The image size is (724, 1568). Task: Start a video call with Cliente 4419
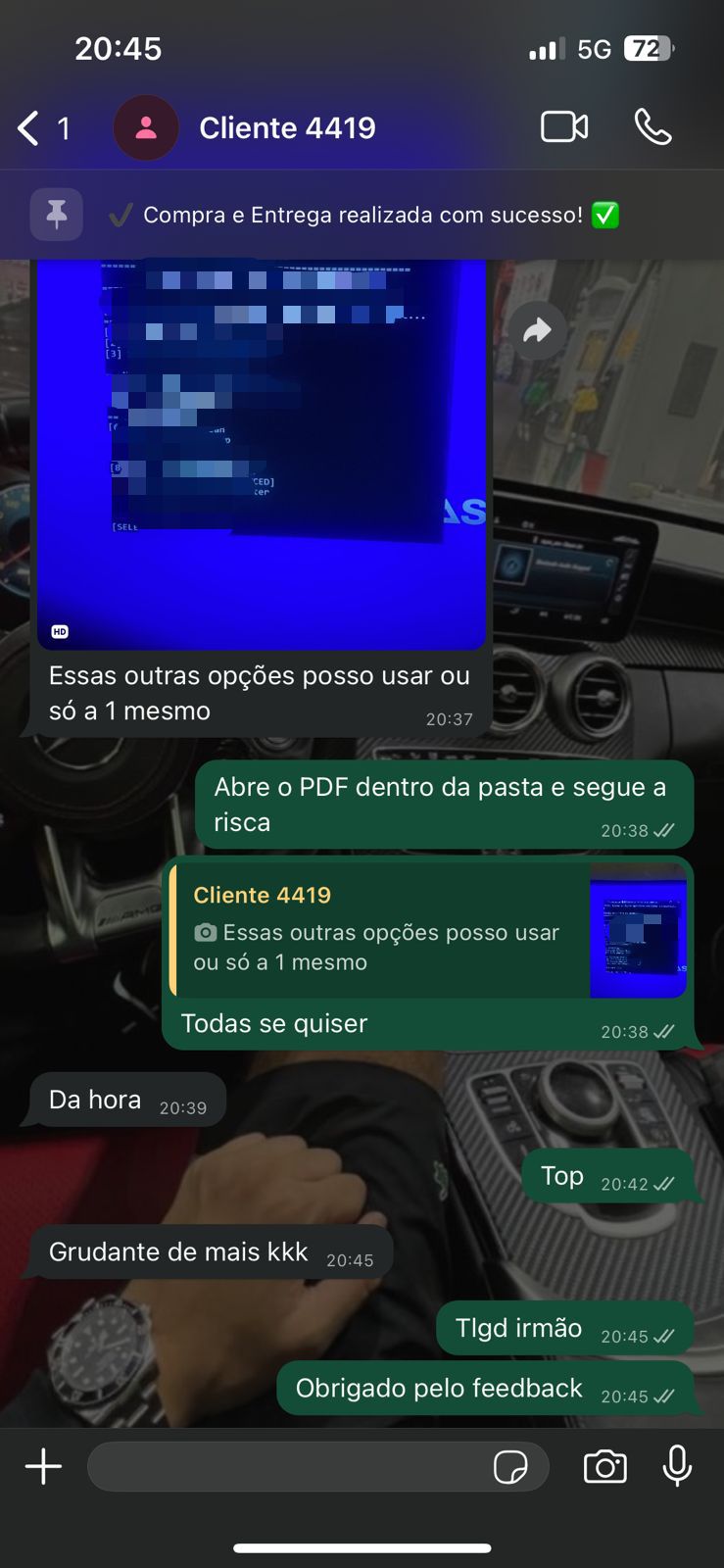coord(564,127)
